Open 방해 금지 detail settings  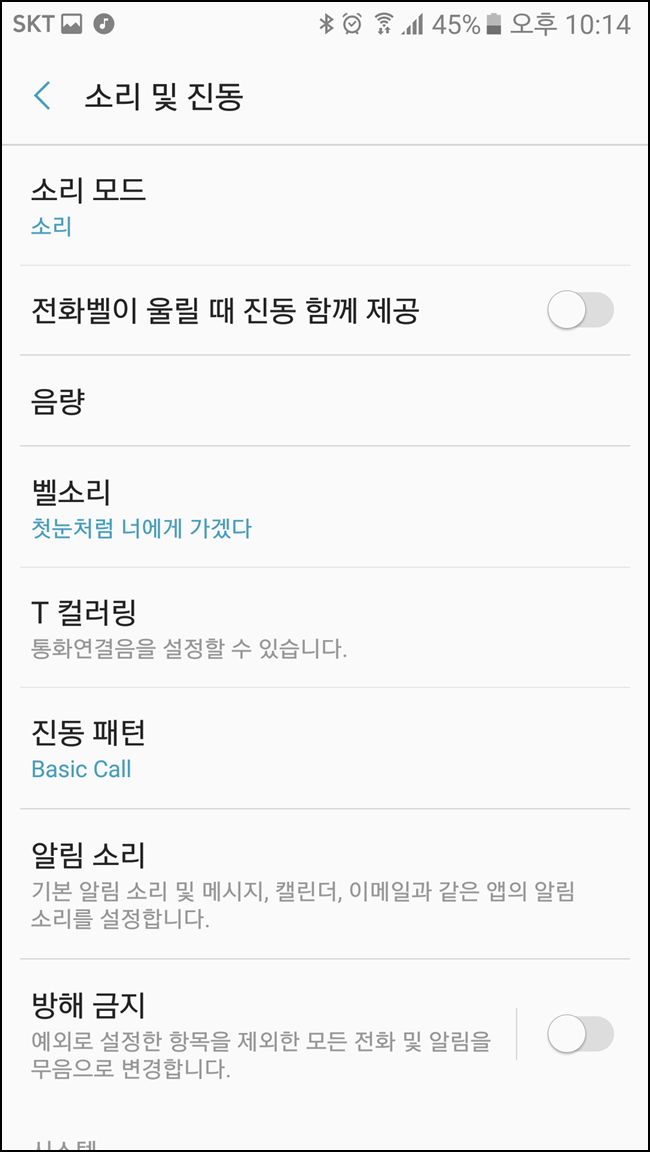pyautogui.click(x=260, y=1034)
